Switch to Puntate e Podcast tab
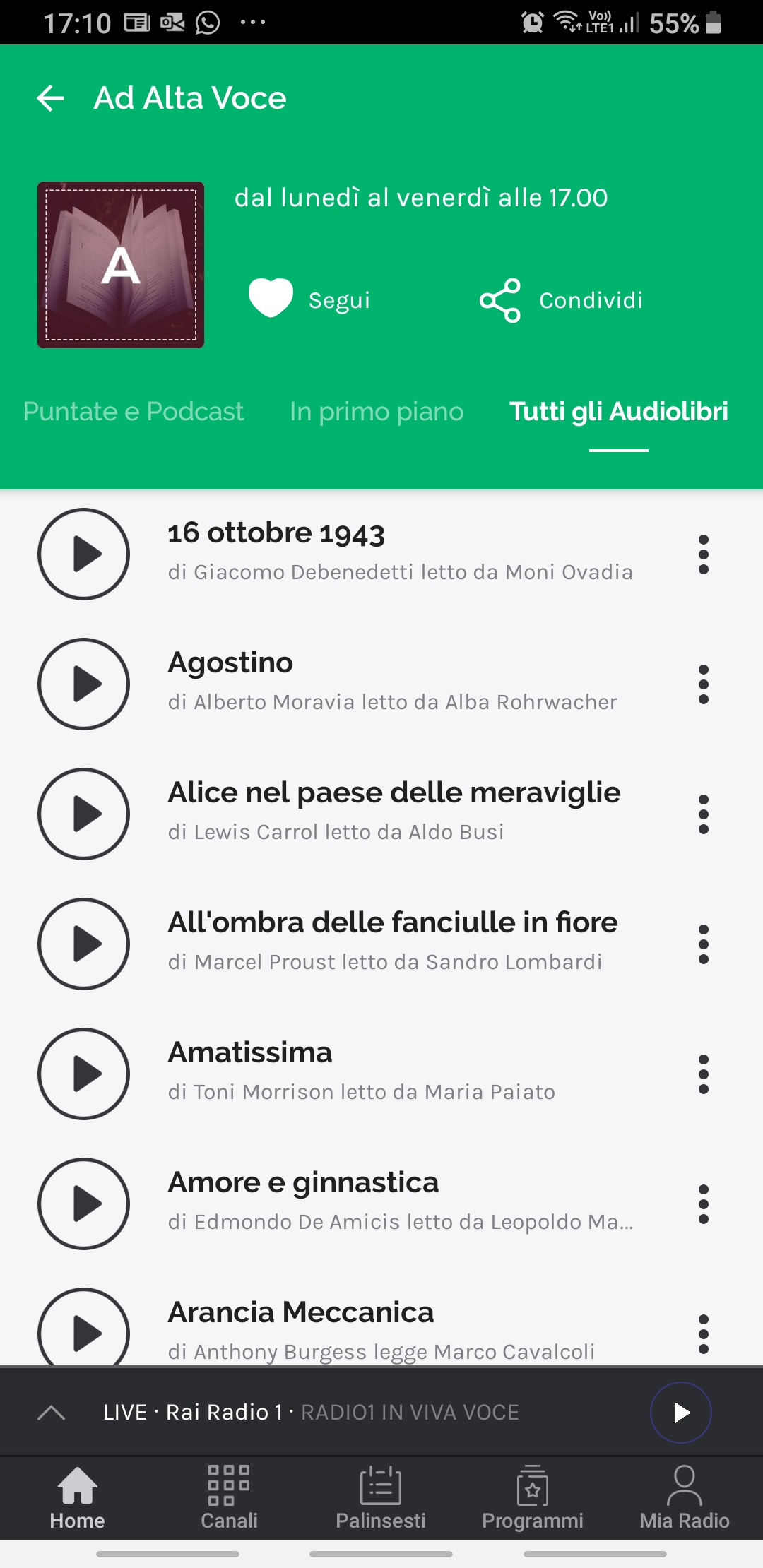The height and width of the screenshot is (1568, 763). (134, 411)
